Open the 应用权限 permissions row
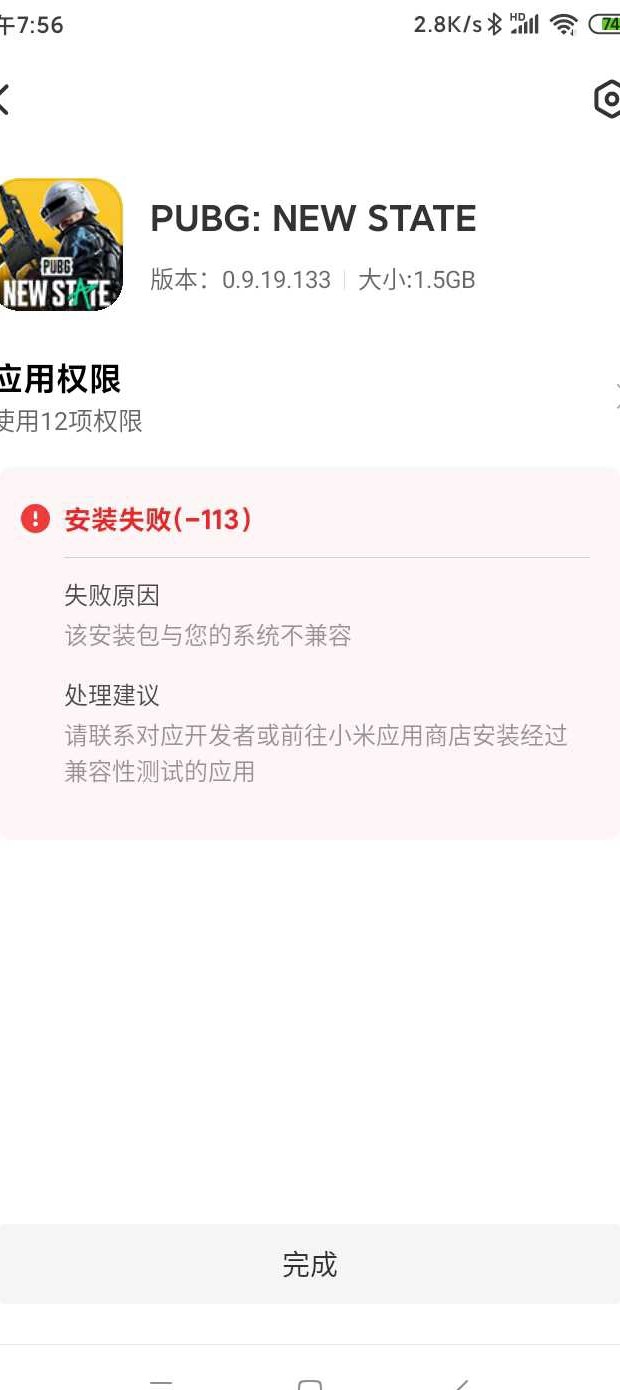 pos(310,397)
